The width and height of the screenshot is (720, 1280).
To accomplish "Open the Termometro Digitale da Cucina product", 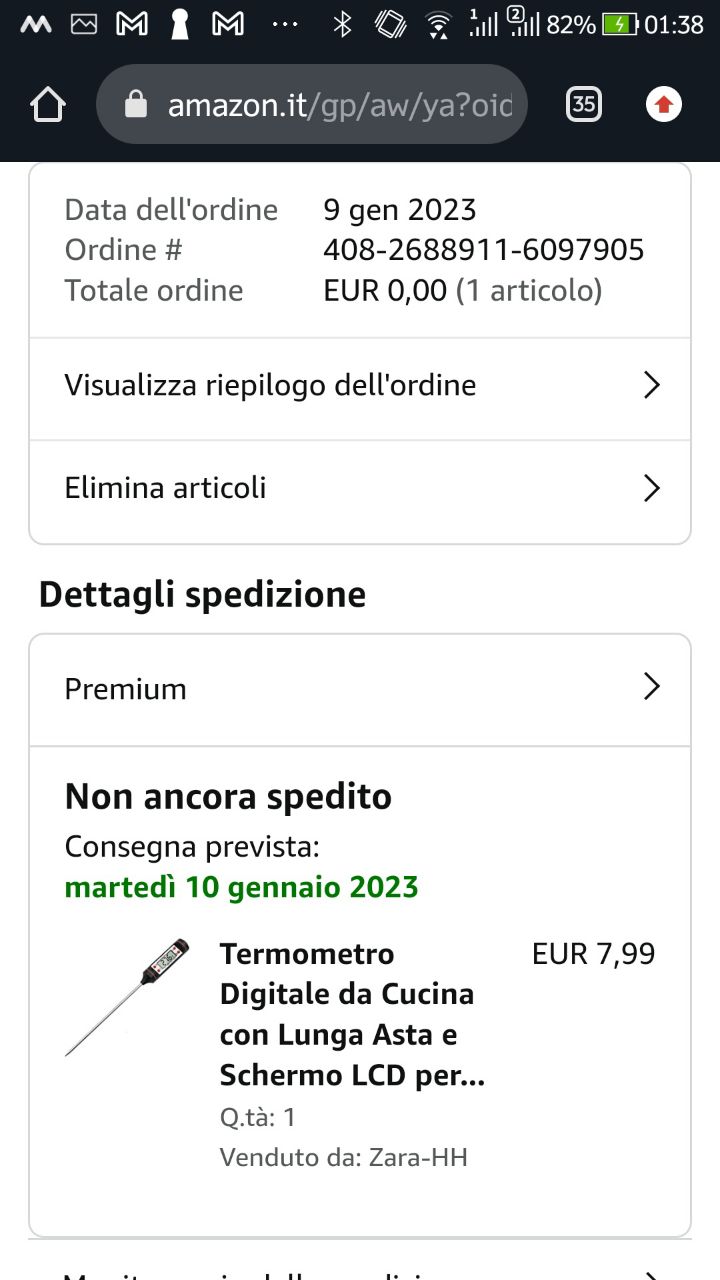I will click(347, 1014).
